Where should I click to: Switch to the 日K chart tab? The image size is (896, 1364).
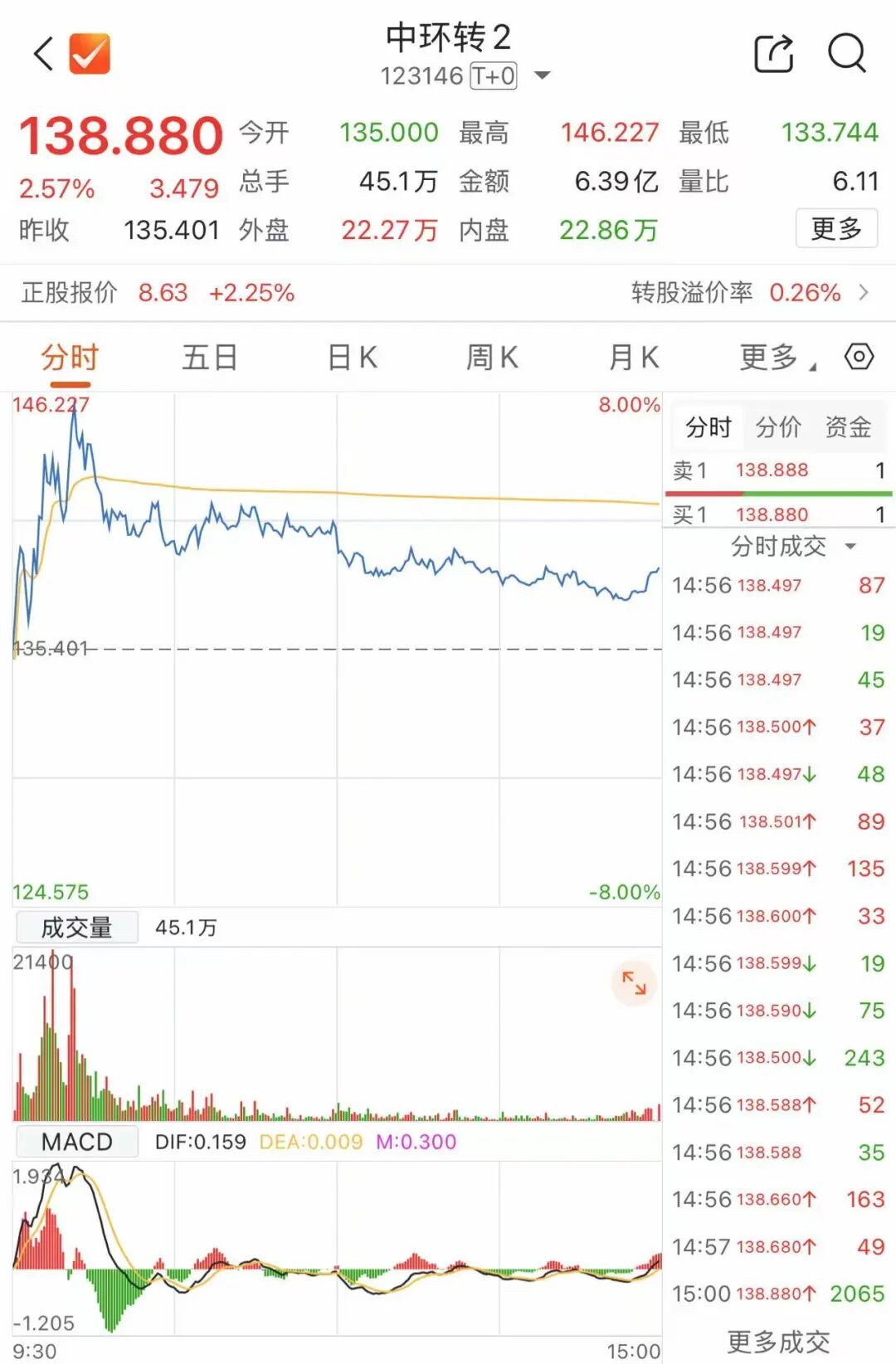352,358
